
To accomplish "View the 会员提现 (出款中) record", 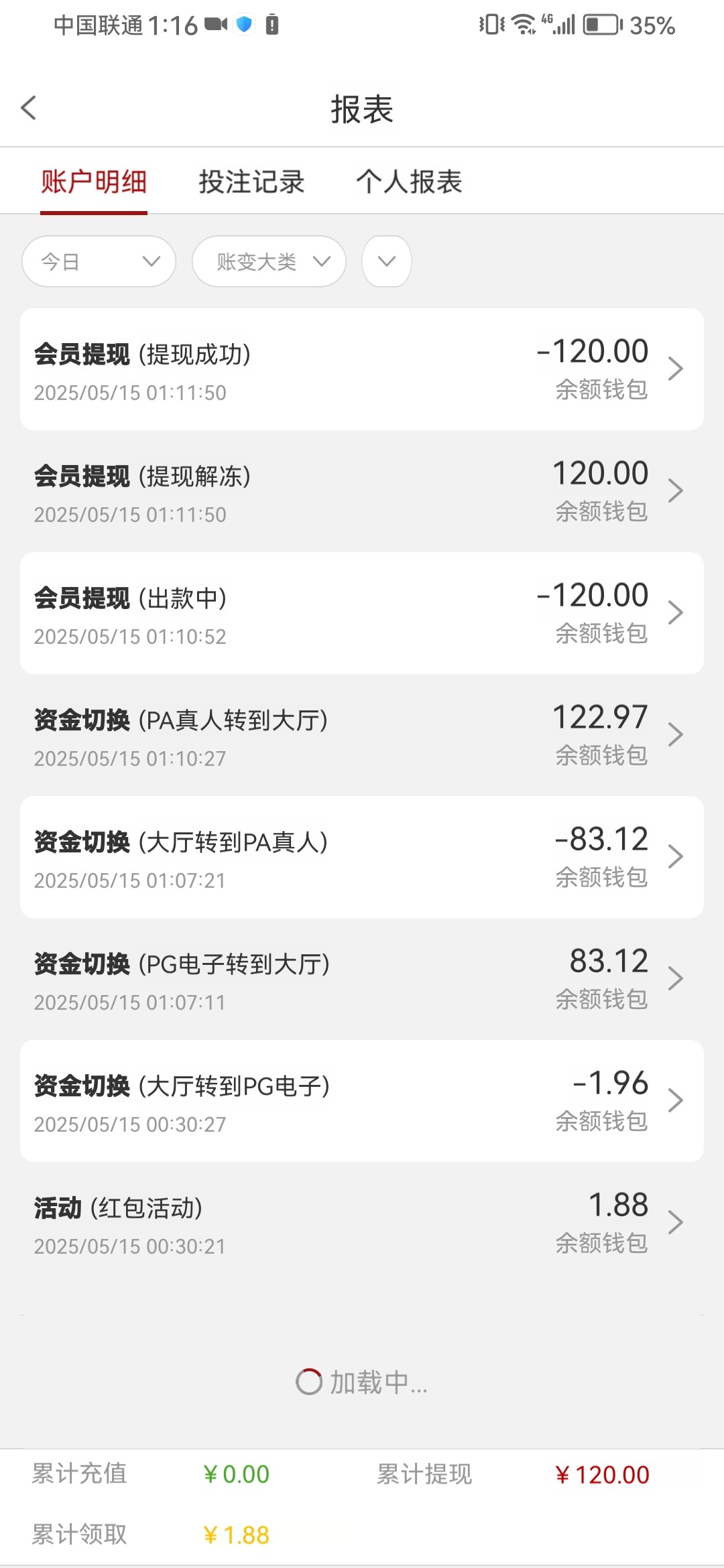I will [362, 613].
